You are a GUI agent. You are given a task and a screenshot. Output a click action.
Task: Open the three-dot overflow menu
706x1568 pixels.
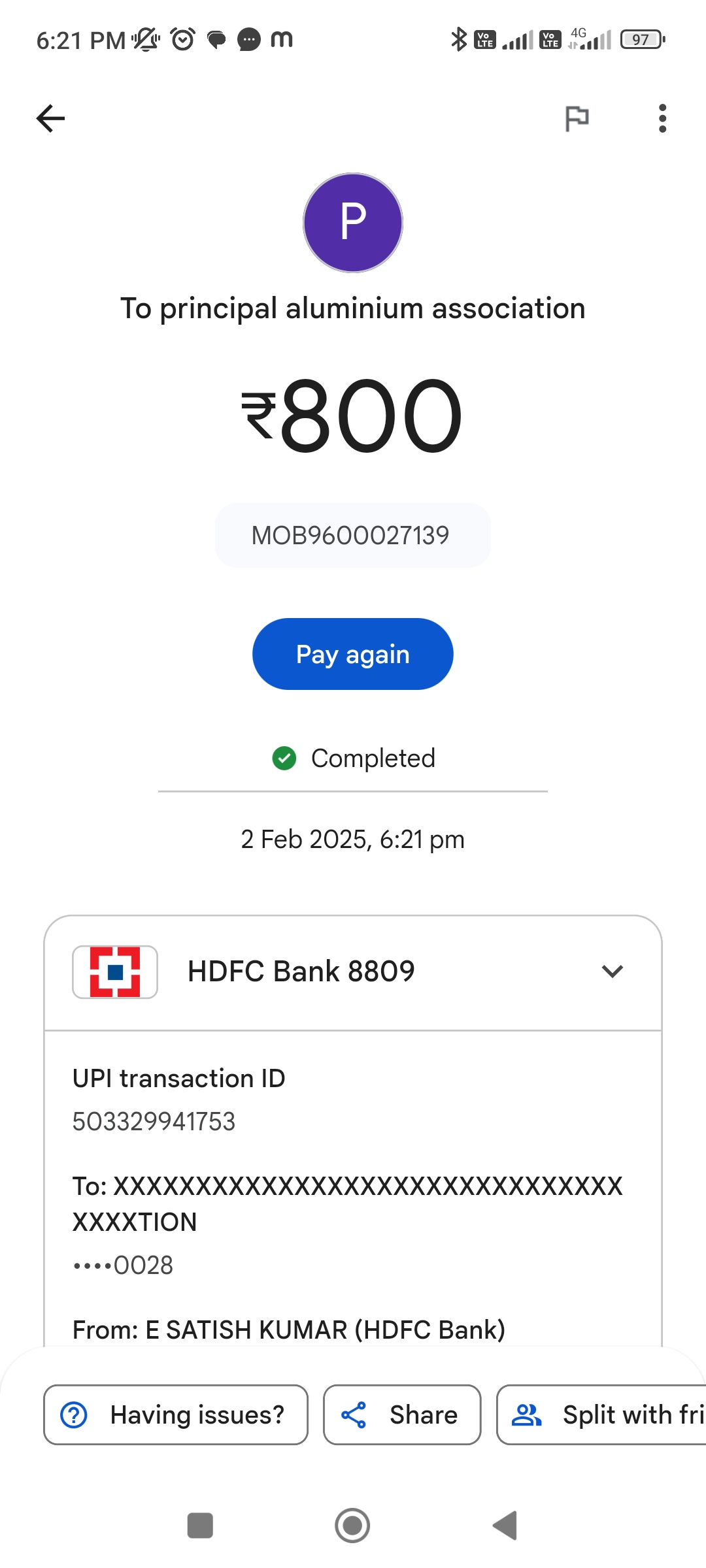(x=662, y=118)
